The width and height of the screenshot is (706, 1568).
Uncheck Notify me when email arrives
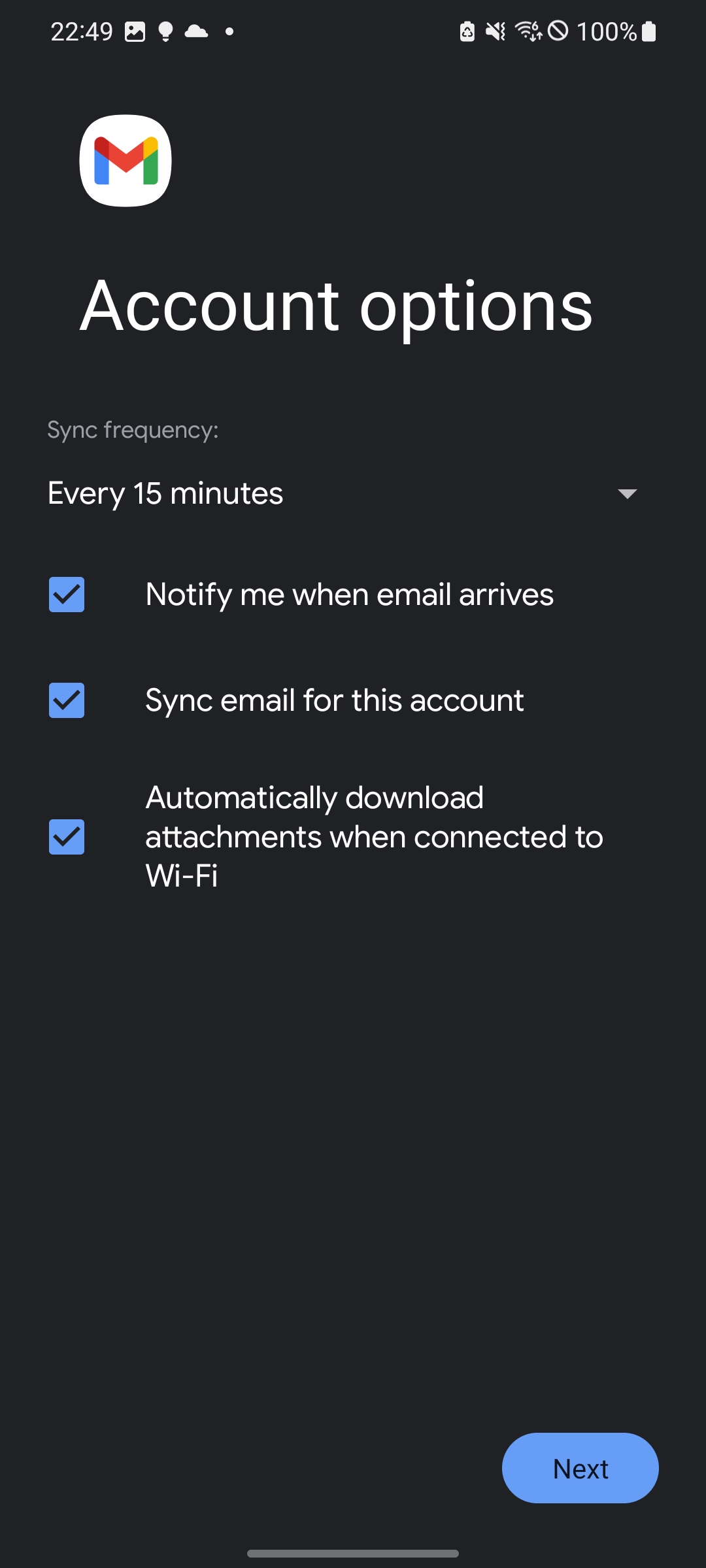click(67, 595)
